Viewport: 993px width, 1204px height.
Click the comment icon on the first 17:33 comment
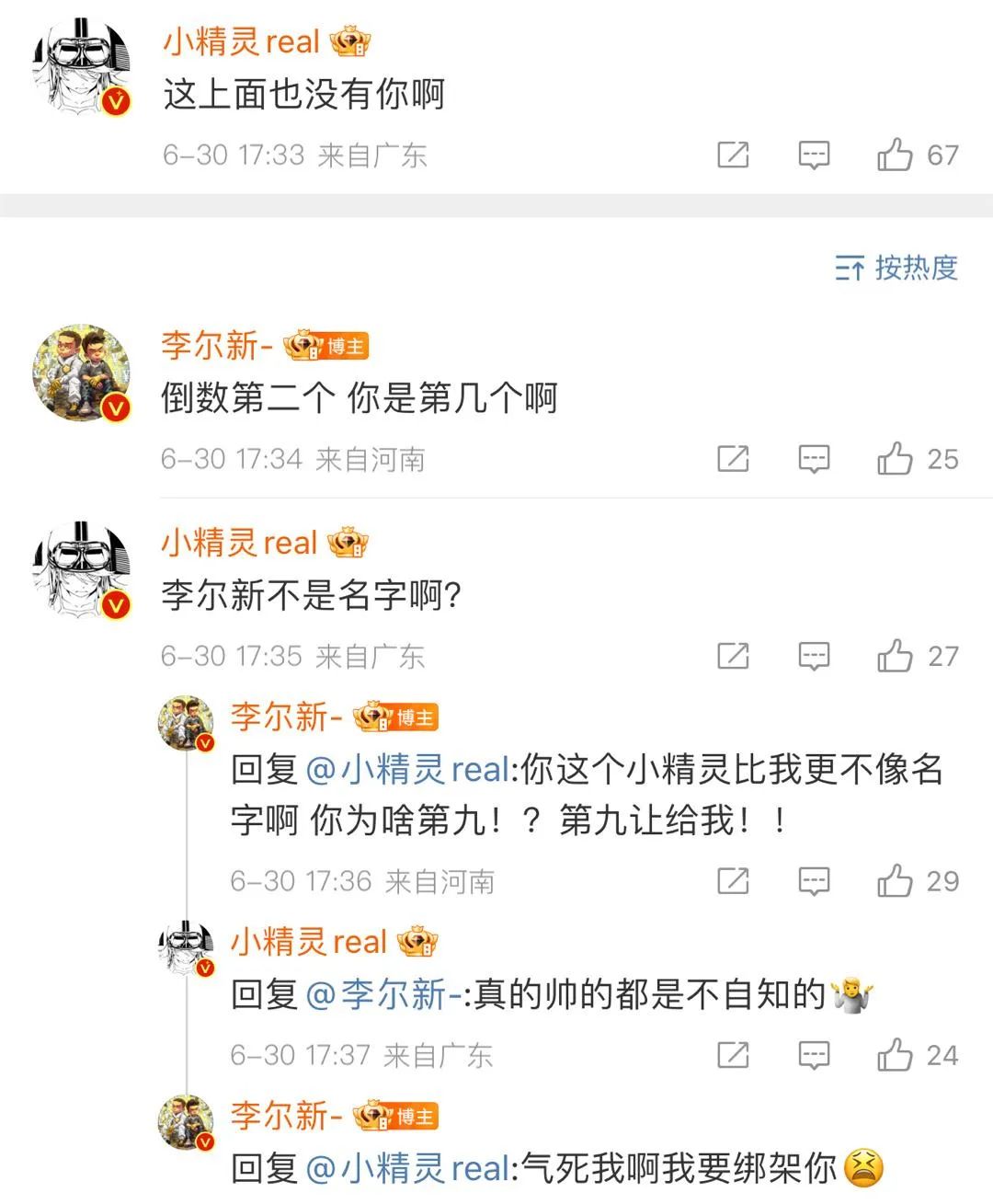tap(813, 155)
